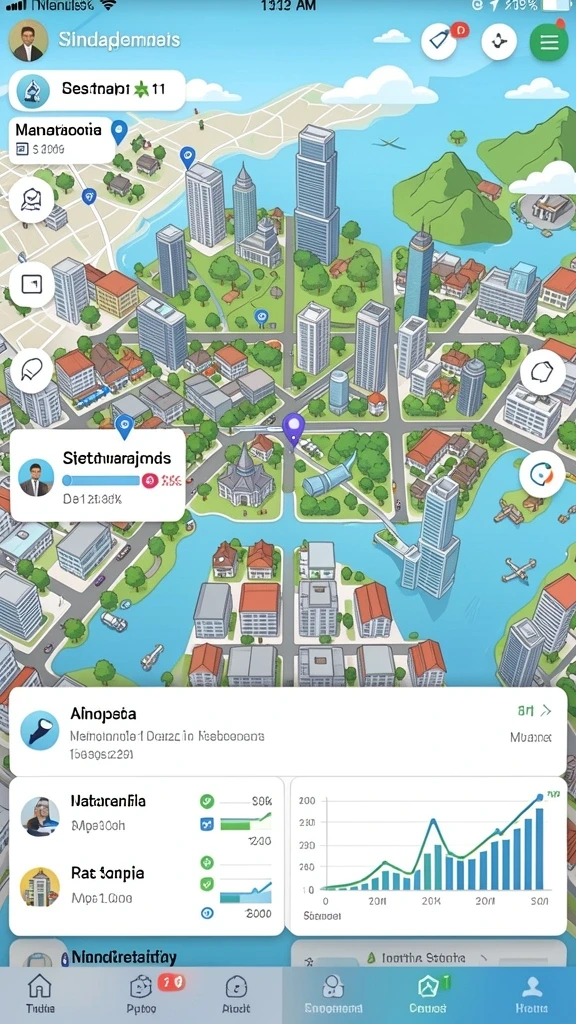Tap the round white icon beside the green menu

click(499, 42)
